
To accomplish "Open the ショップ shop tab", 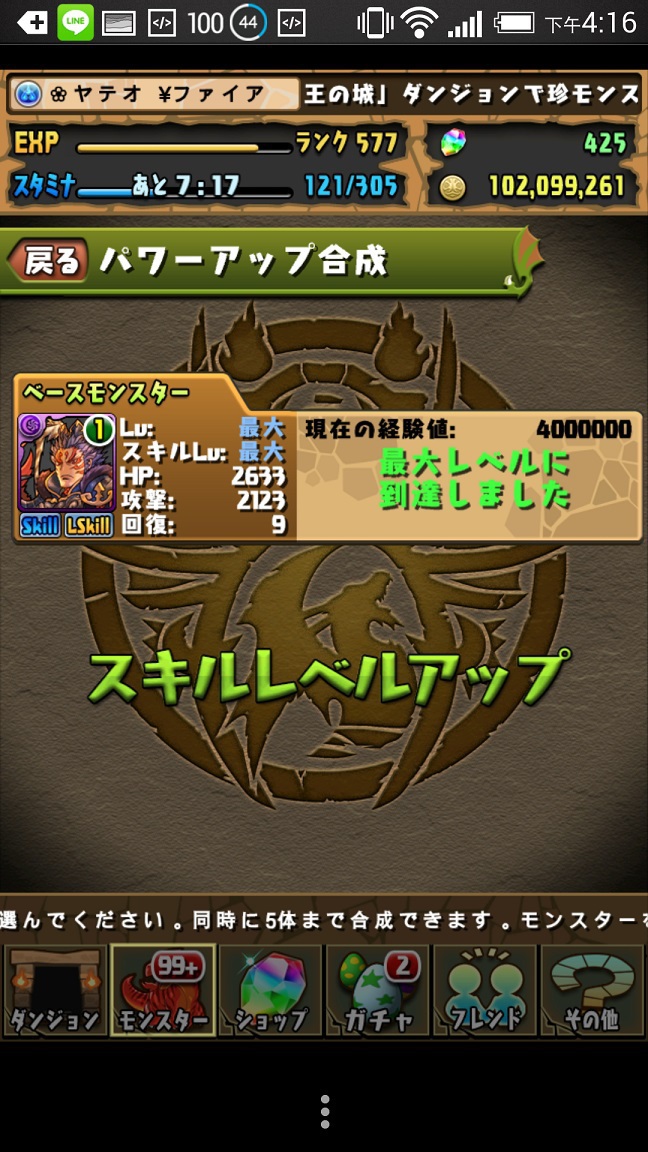I will point(270,989).
